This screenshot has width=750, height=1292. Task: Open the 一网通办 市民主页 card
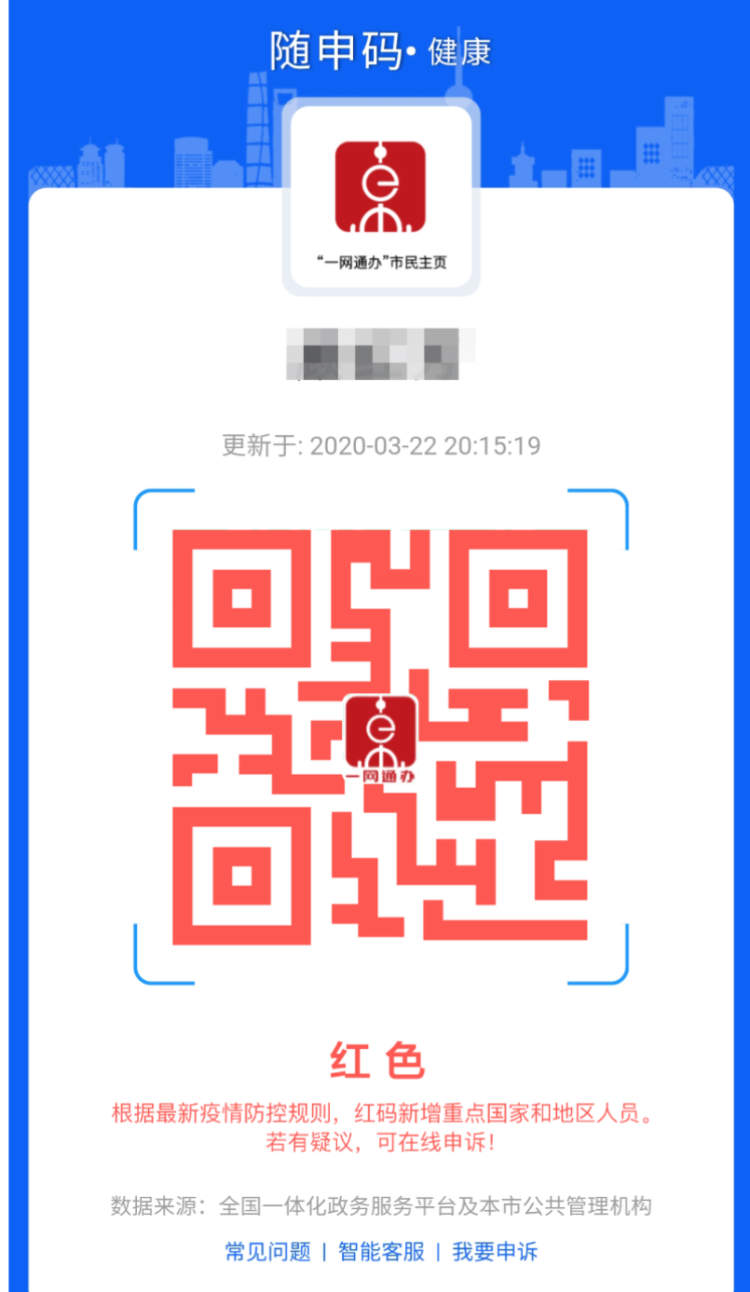(380, 200)
